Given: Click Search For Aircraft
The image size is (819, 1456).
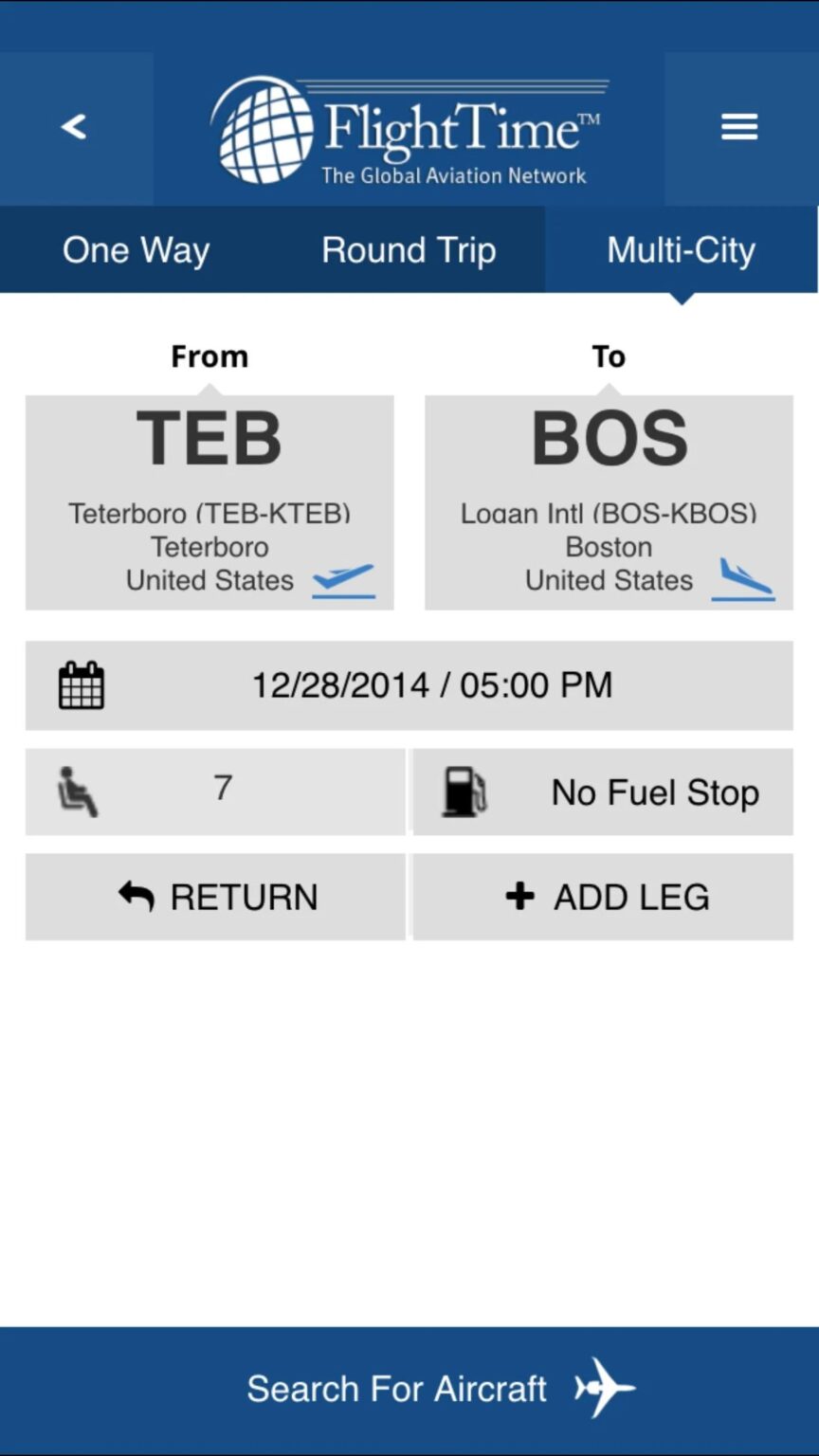Looking at the screenshot, I should click(x=398, y=1388).
